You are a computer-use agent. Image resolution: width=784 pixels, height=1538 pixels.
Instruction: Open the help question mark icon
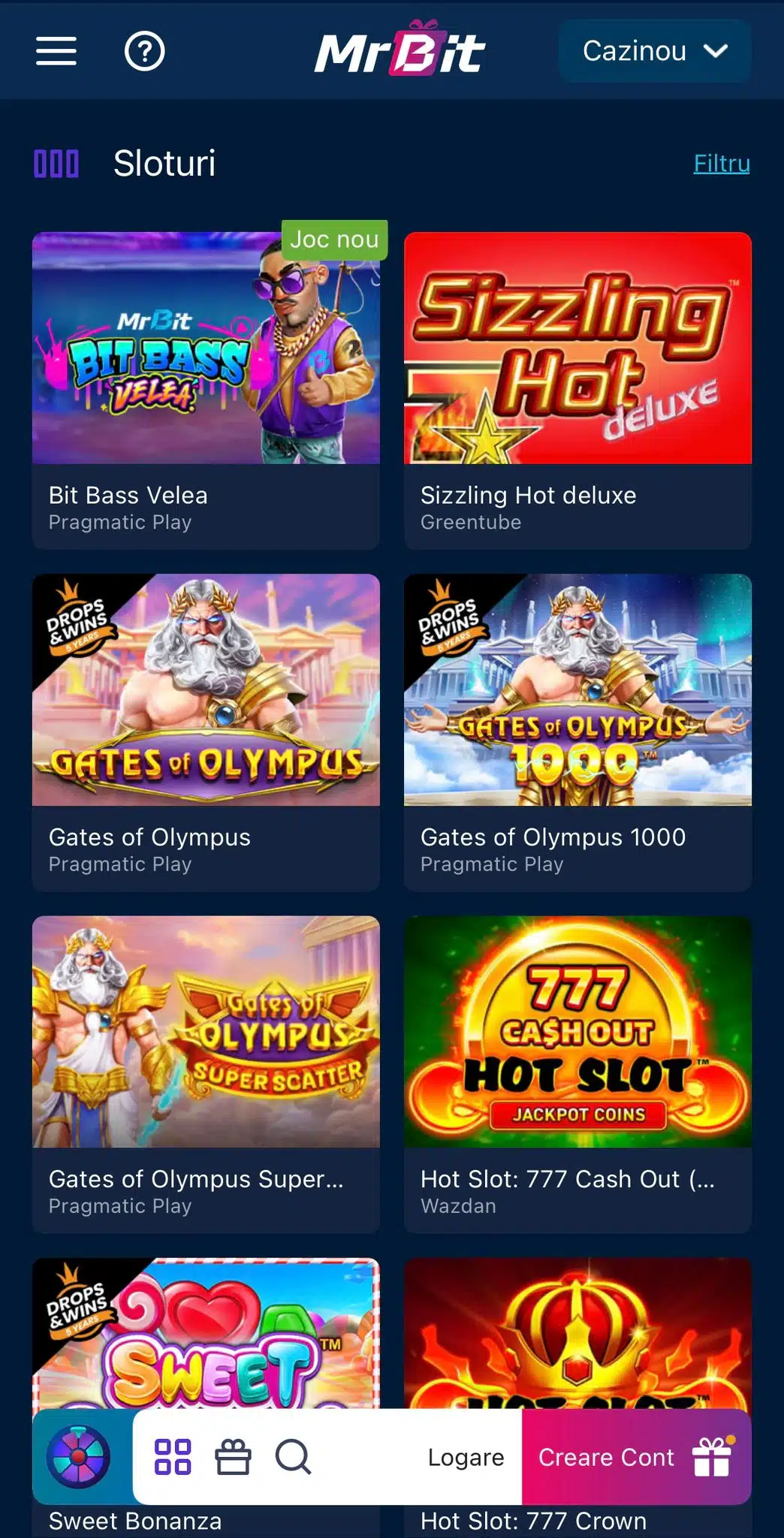[144, 51]
